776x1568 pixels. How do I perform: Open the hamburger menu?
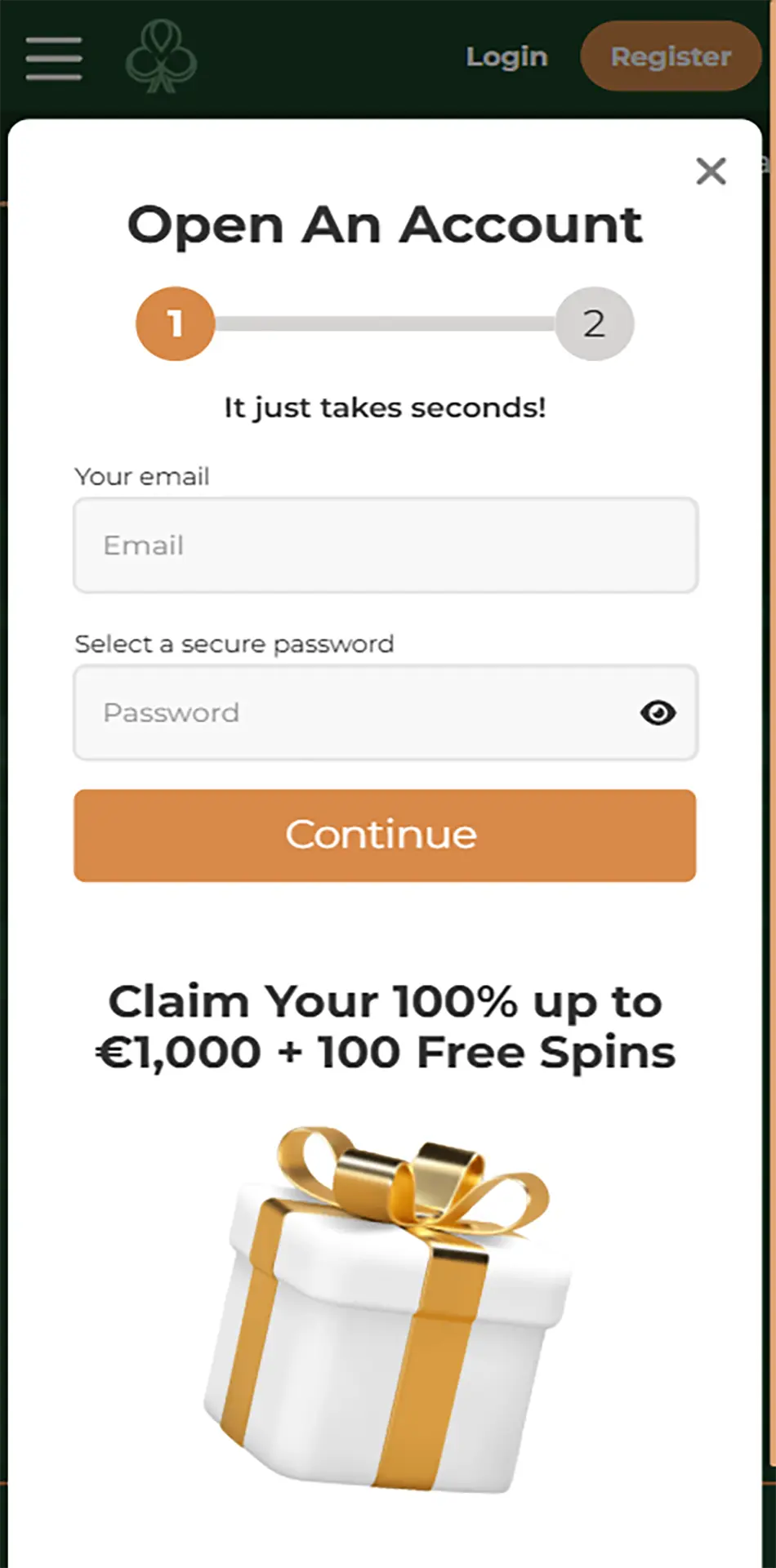tap(54, 58)
